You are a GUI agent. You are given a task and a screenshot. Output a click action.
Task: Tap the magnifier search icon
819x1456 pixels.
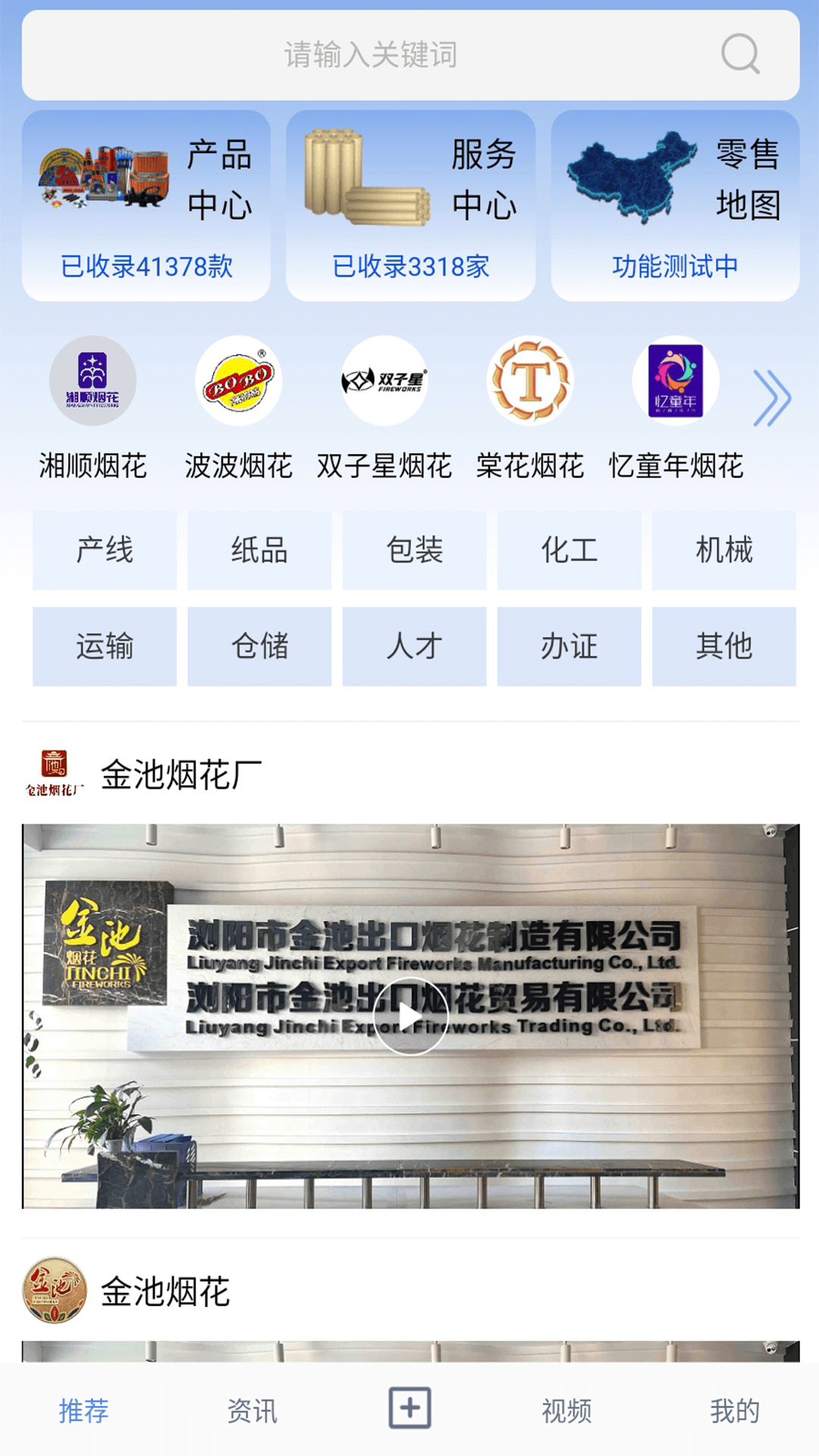click(739, 55)
